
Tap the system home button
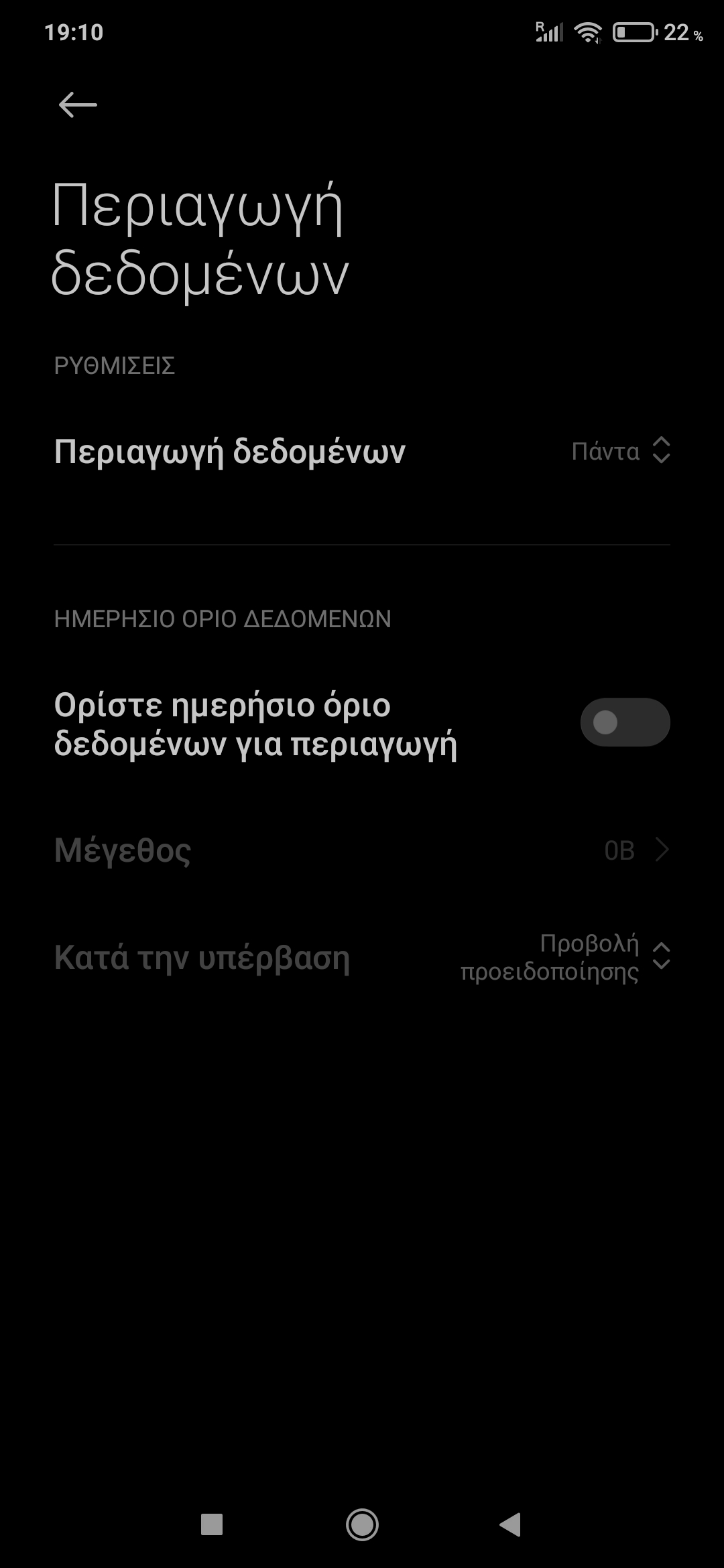pyautogui.click(x=362, y=1524)
